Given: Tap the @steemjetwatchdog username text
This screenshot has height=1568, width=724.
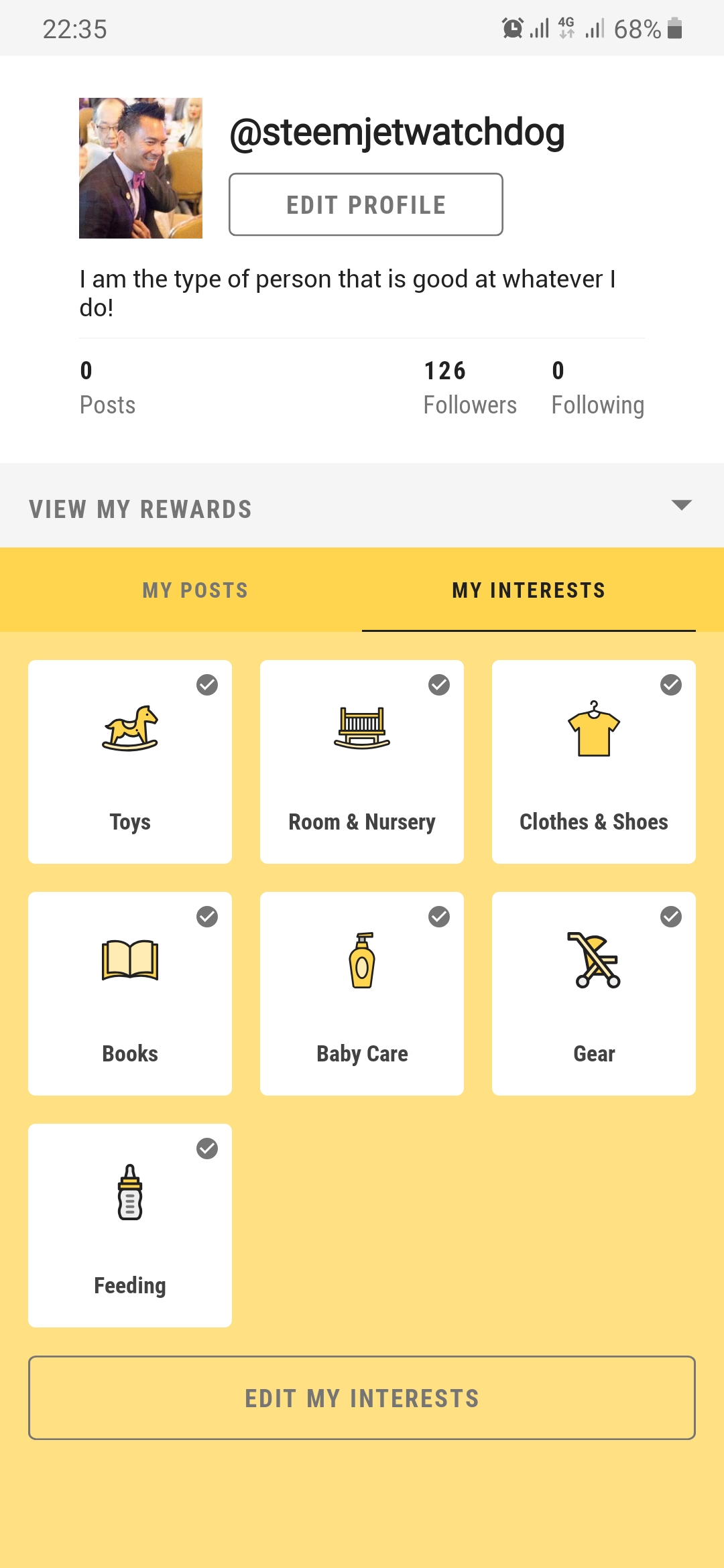Looking at the screenshot, I should pyautogui.click(x=397, y=132).
